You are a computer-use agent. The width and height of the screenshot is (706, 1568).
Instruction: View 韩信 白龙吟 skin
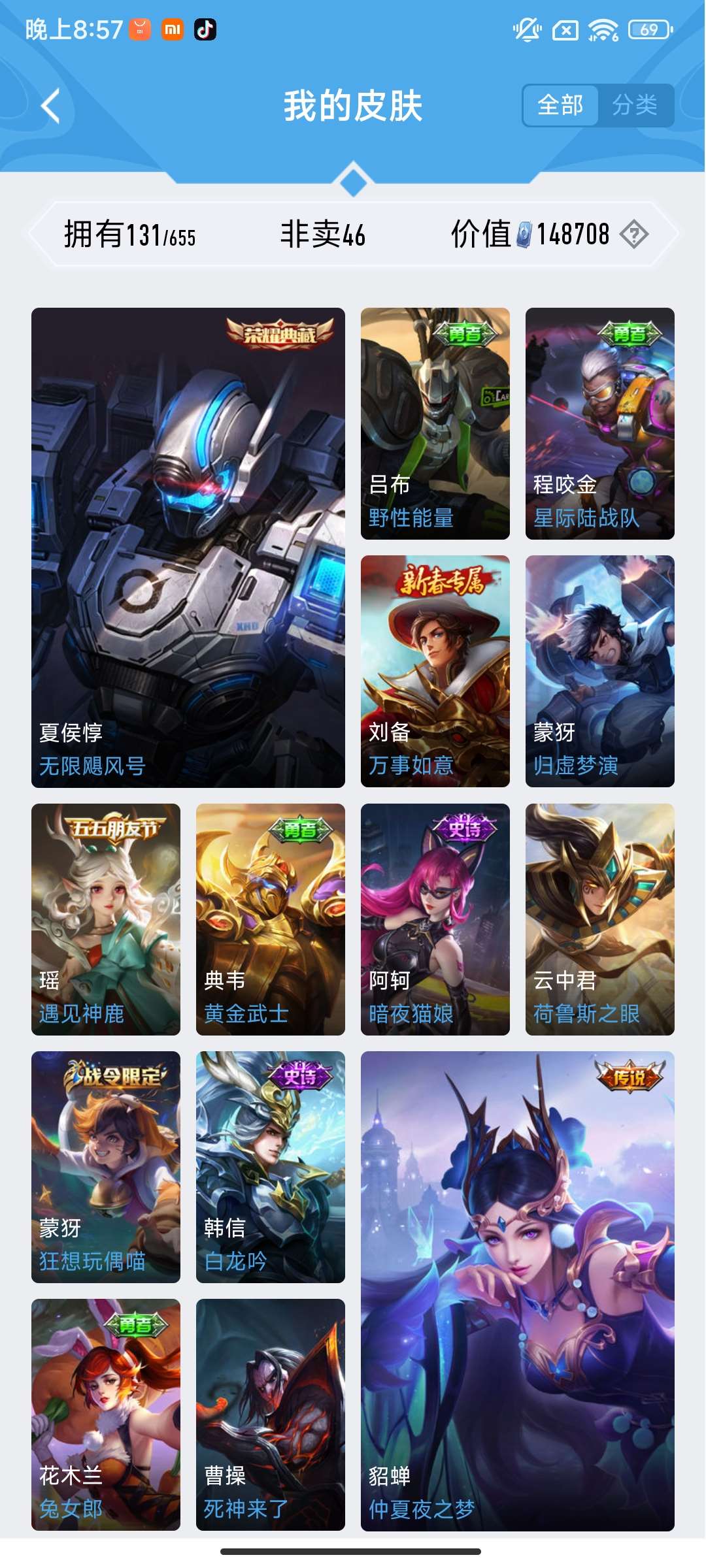click(270, 1167)
